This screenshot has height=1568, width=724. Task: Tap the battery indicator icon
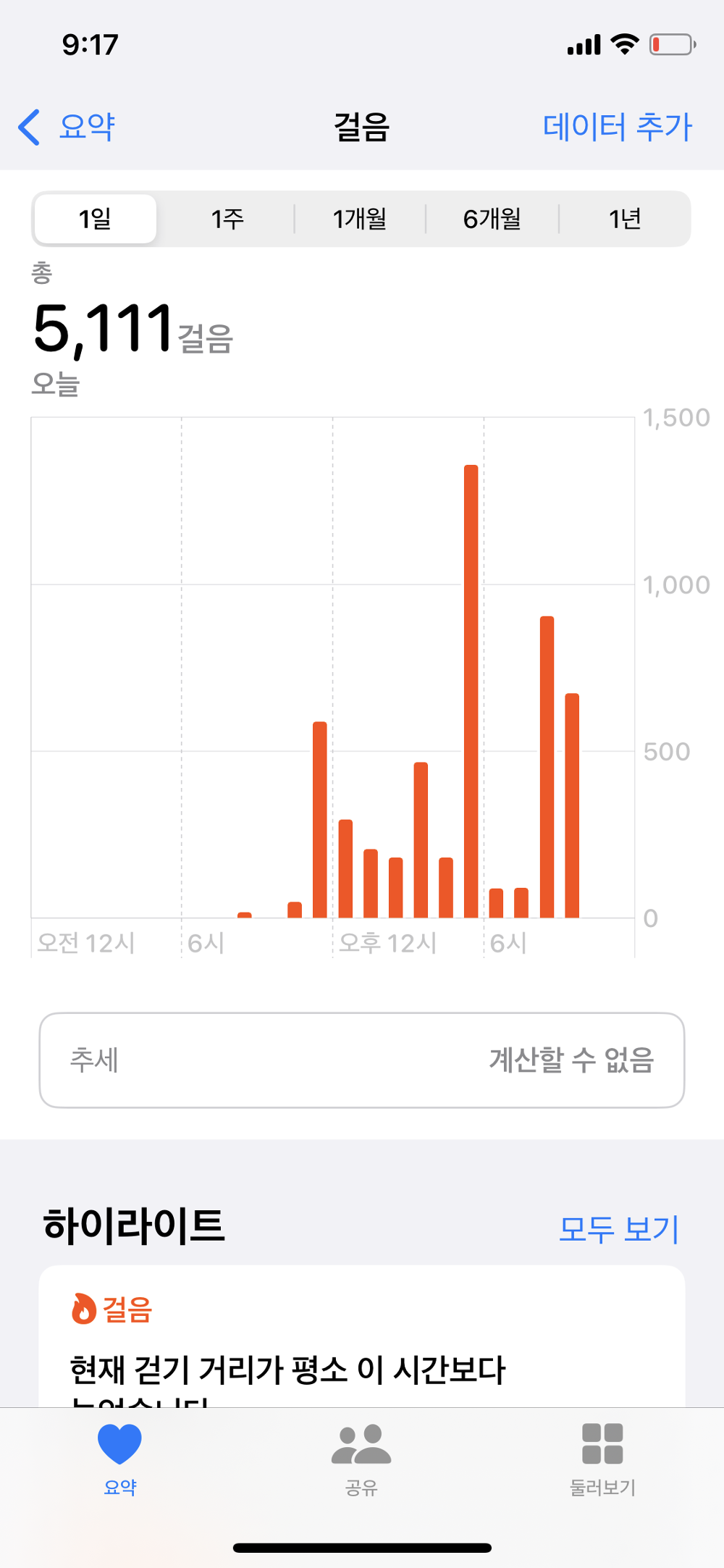point(670,43)
